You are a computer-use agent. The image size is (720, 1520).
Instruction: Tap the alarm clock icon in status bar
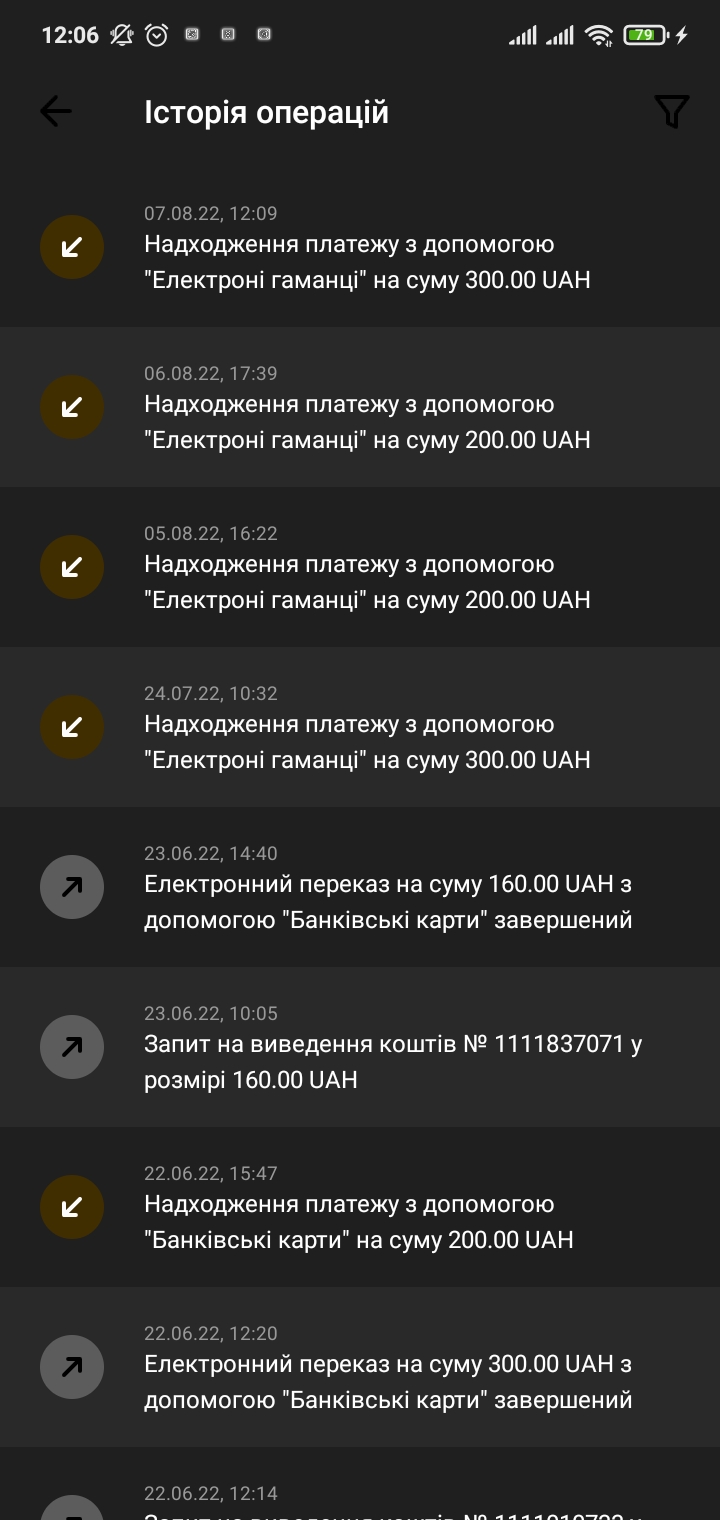[155, 33]
